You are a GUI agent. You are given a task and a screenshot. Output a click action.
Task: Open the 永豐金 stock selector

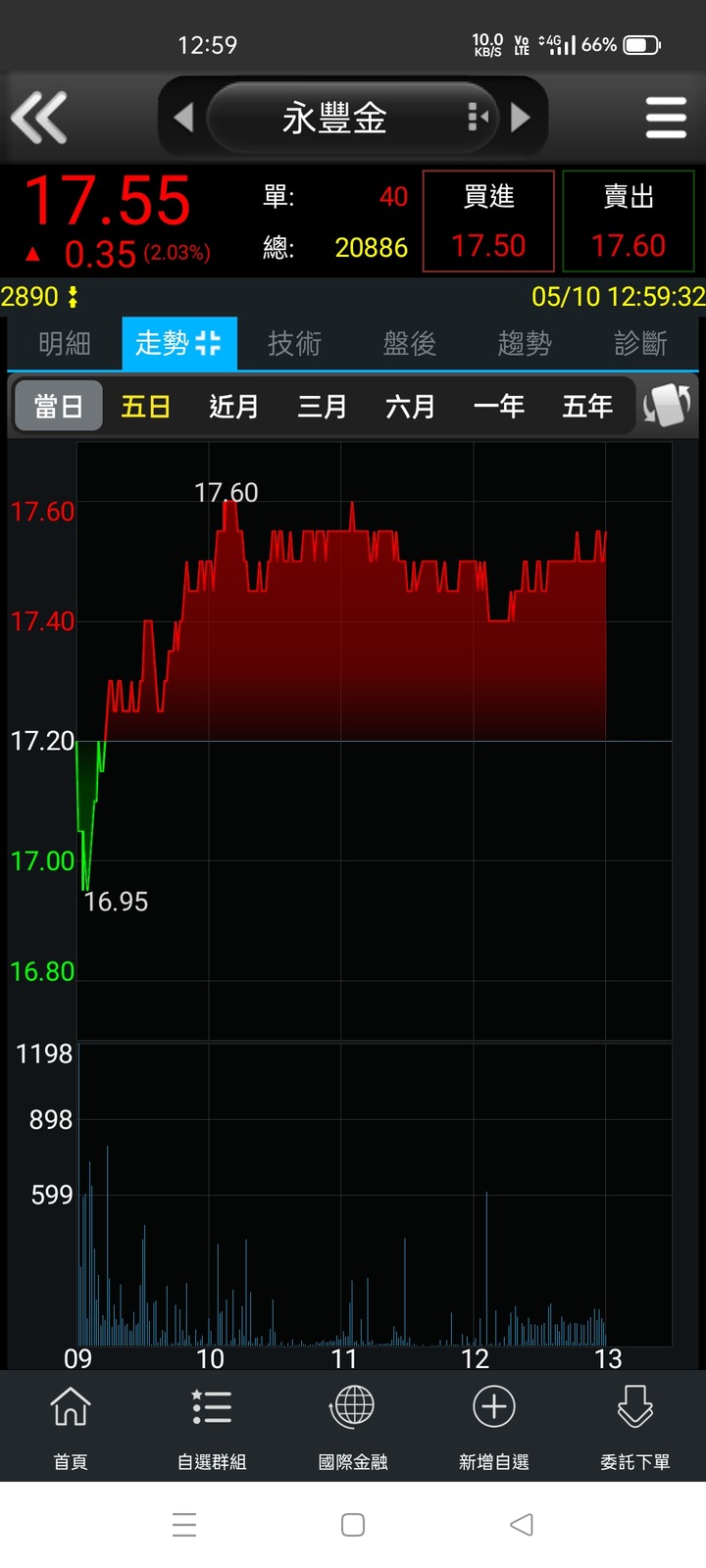coord(353,119)
